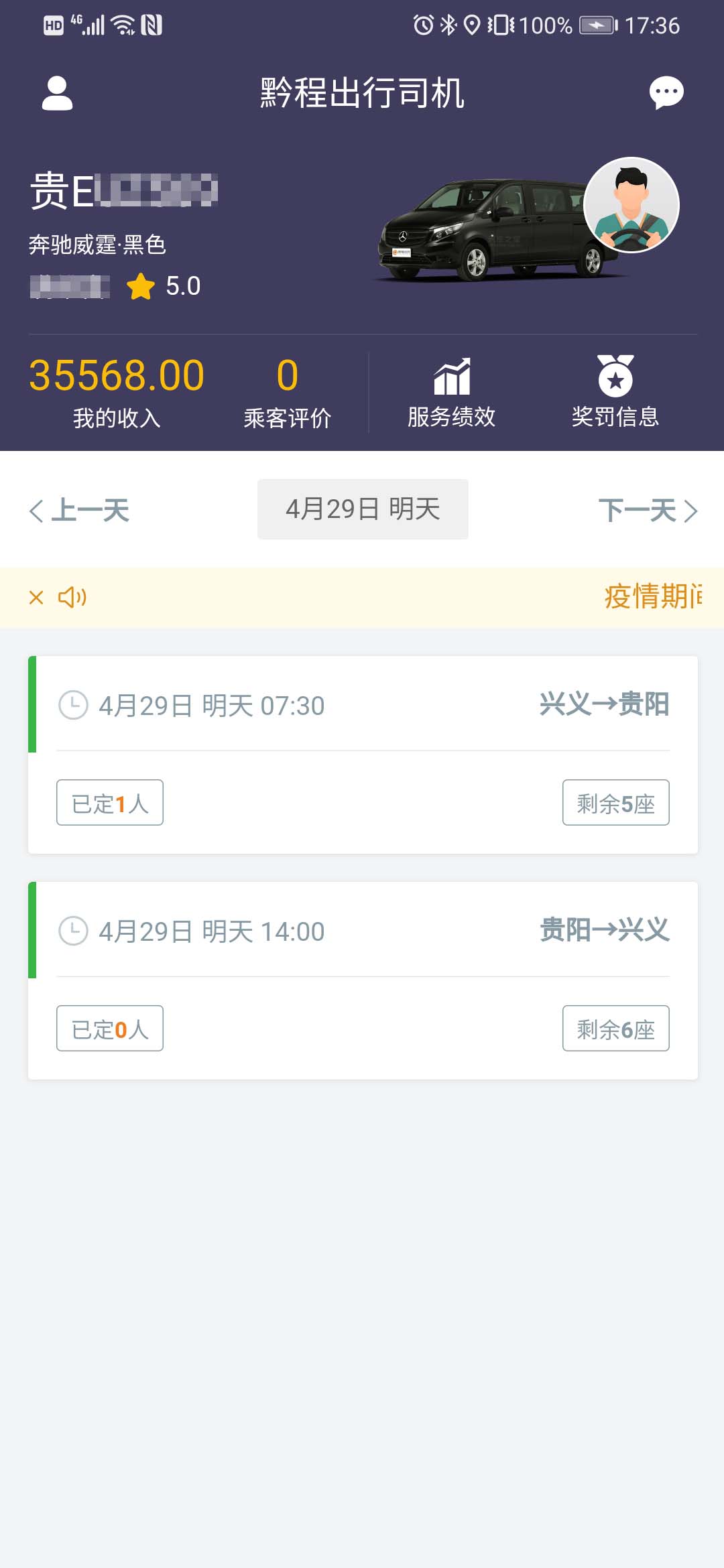Viewport: 724px width, 1568px height.
Task: Tap the 已定1人 booked passengers badge
Action: [109, 803]
